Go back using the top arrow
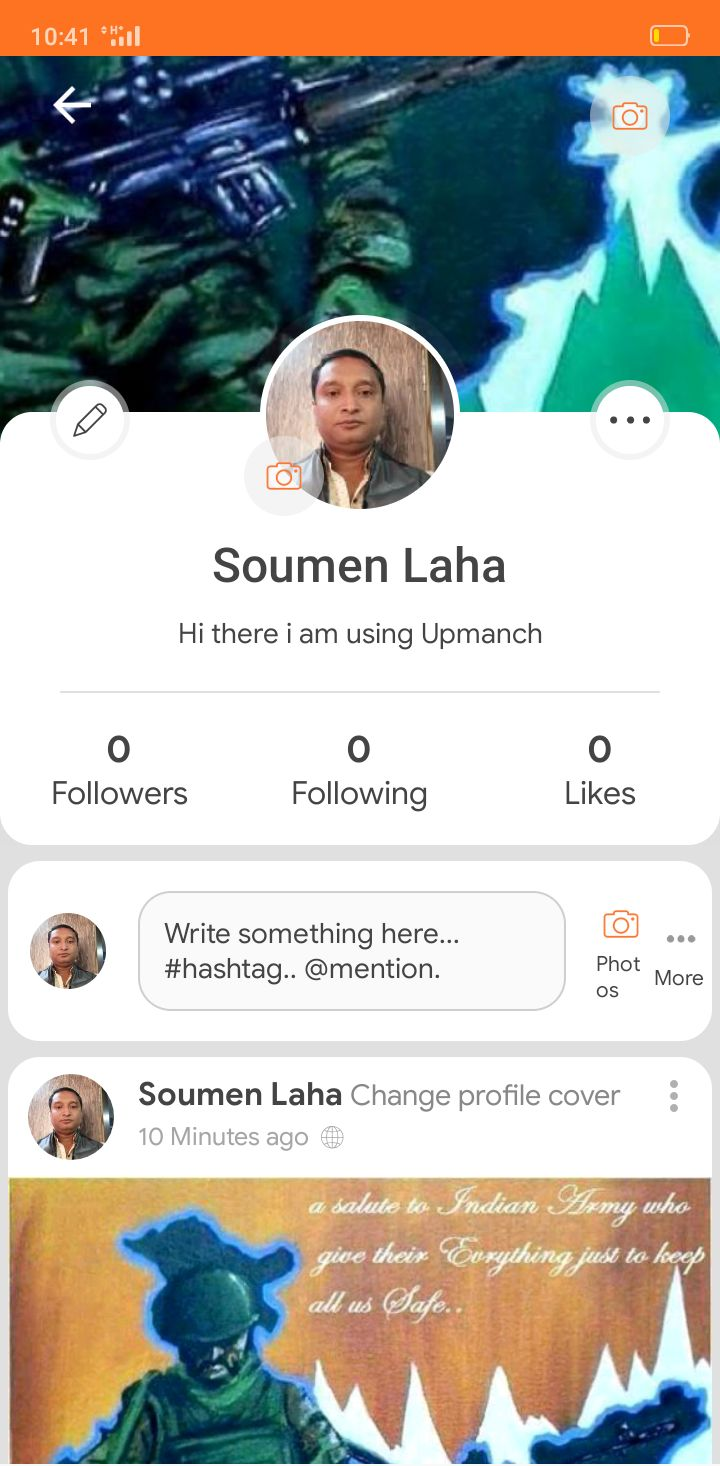Image resolution: width=720 pixels, height=1466 pixels. [72, 105]
